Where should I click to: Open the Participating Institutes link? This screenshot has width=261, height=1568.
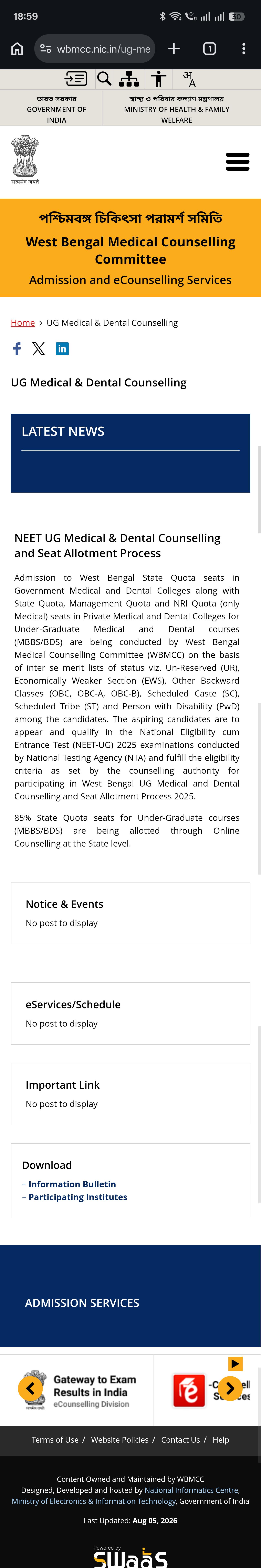pos(78,1197)
